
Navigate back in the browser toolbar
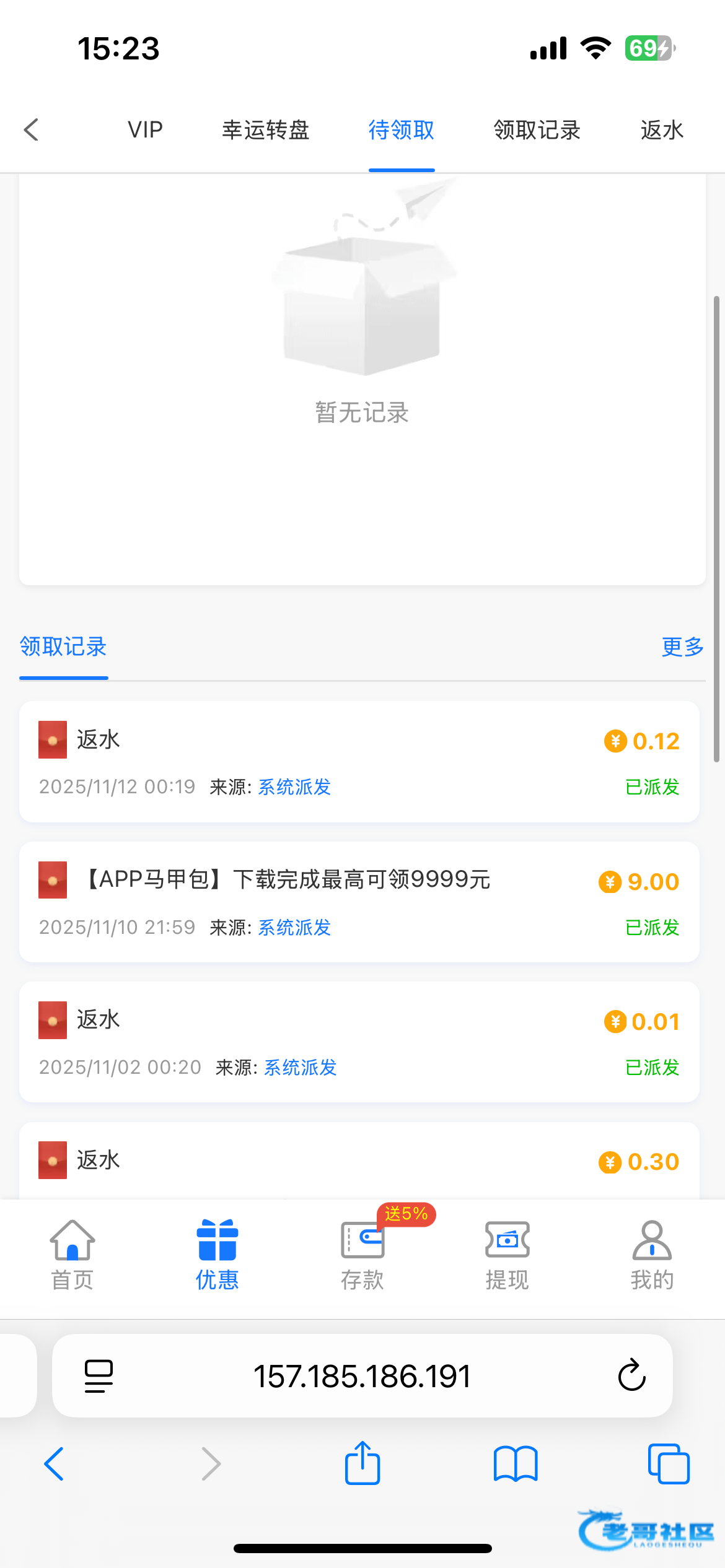(55, 1464)
